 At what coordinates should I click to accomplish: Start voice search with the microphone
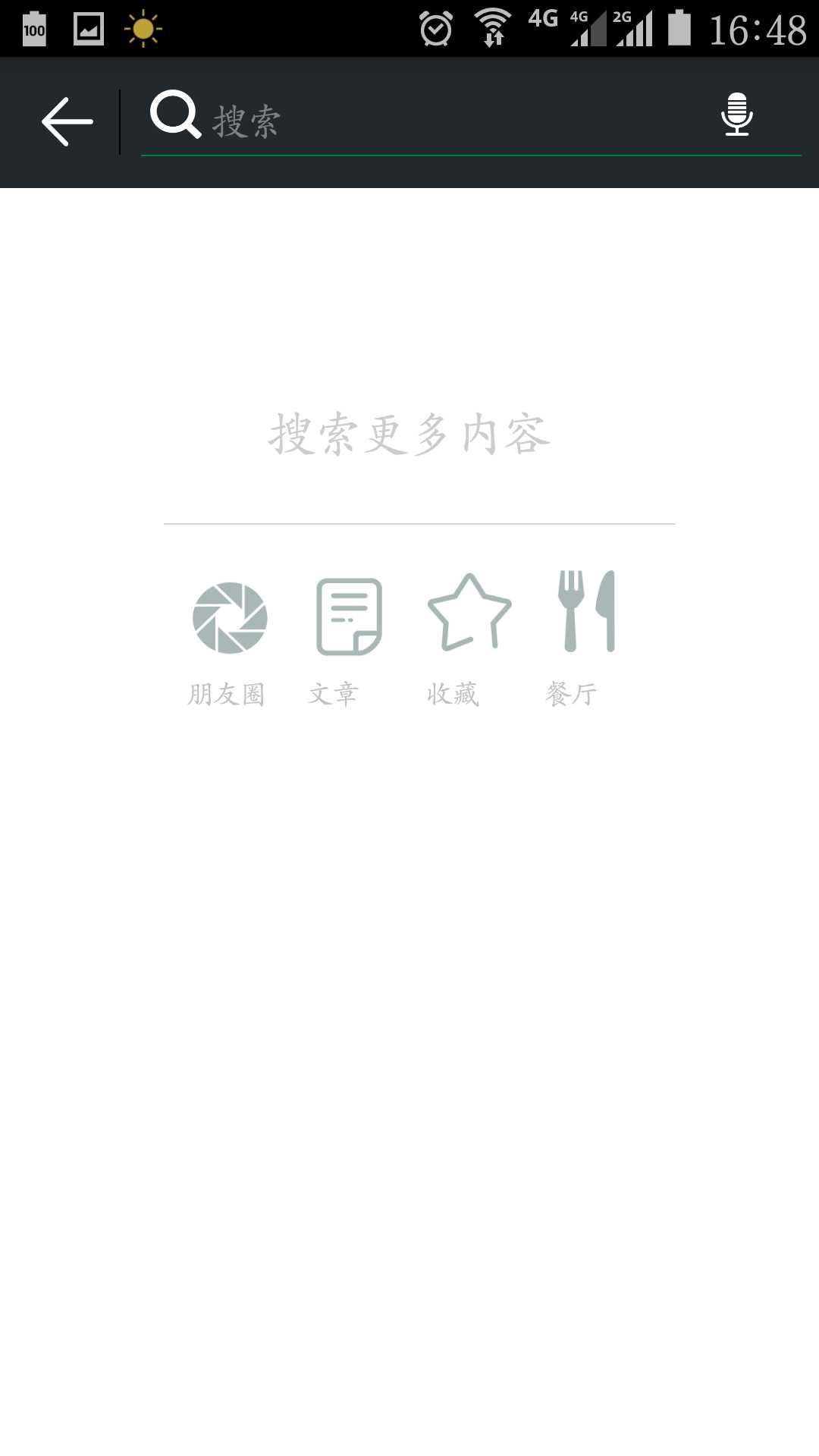pos(736,115)
